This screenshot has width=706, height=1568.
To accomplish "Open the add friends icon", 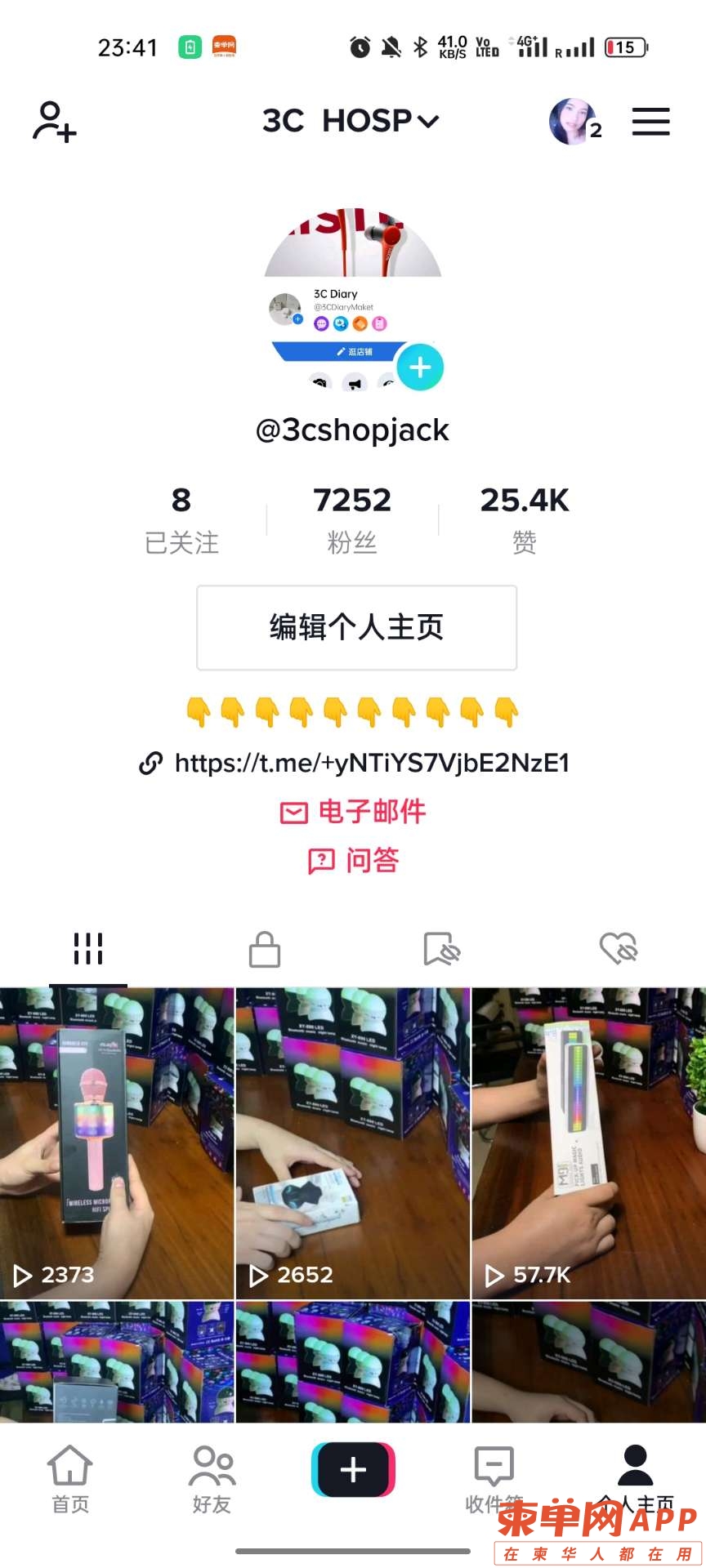I will [54, 122].
